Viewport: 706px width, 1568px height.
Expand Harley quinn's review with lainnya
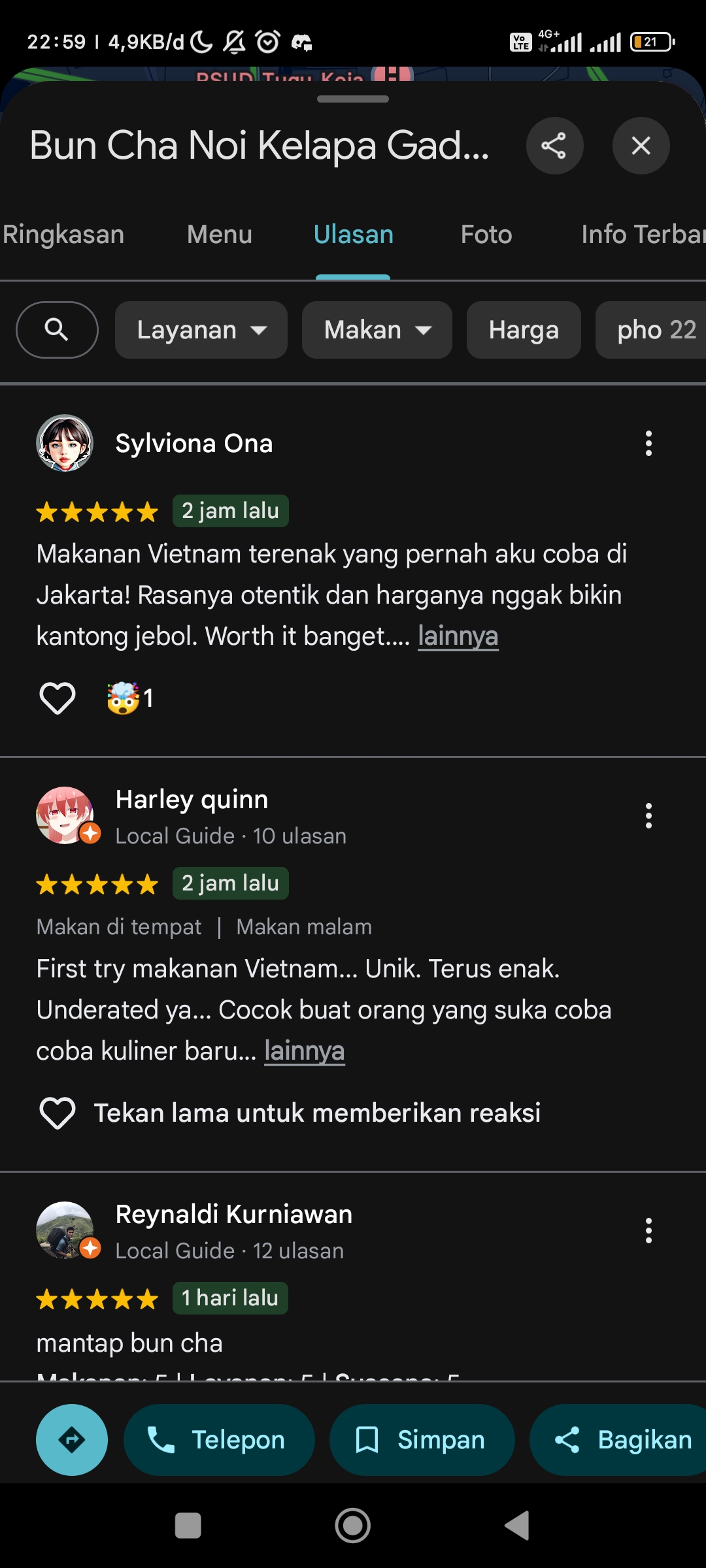click(x=305, y=1051)
